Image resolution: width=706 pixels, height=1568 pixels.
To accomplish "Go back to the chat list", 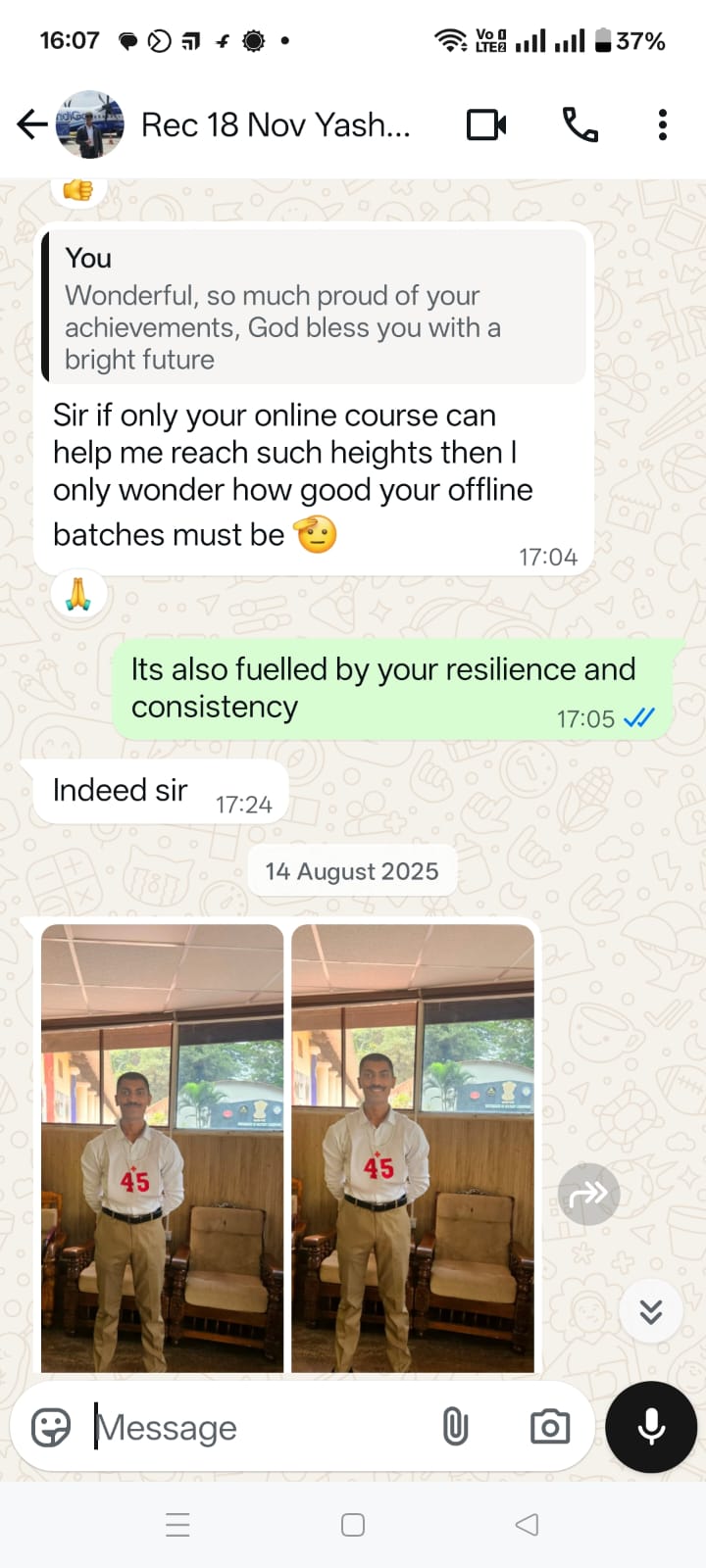I will (32, 124).
